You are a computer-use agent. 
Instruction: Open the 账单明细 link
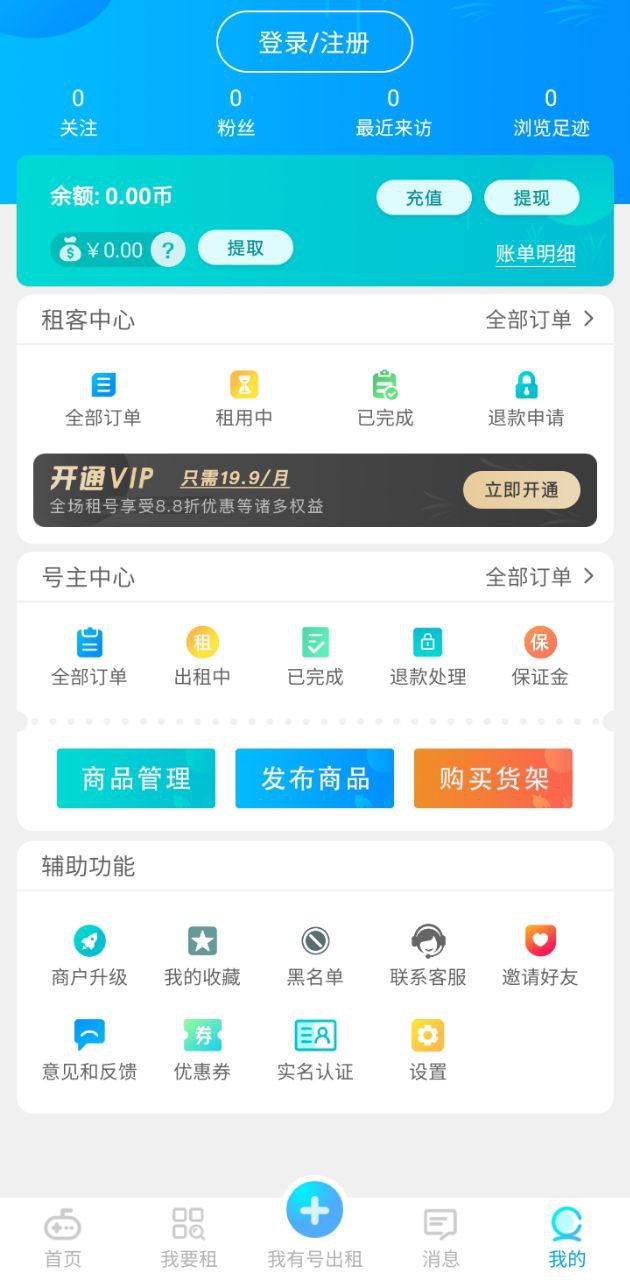pyautogui.click(x=536, y=254)
